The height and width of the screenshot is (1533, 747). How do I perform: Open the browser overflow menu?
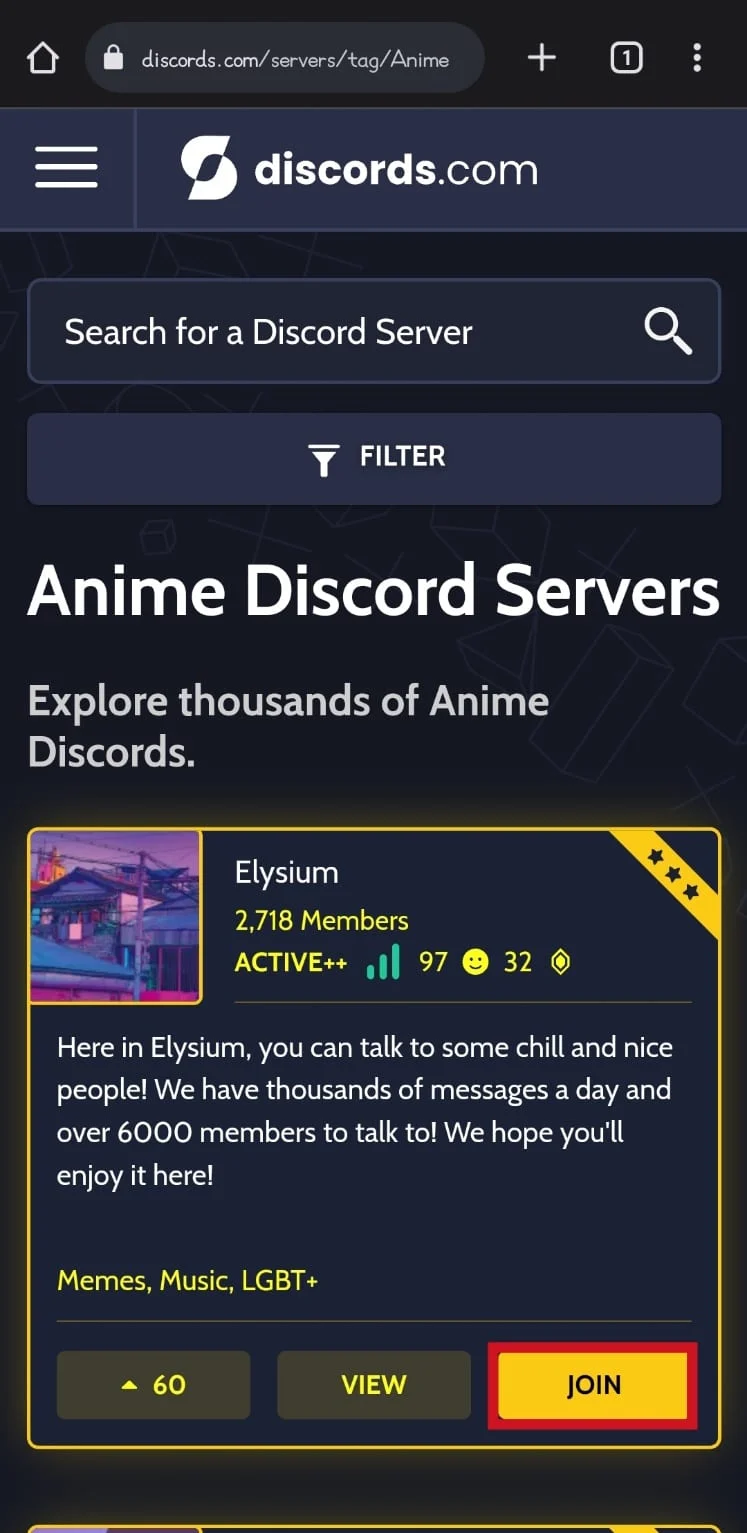697,59
